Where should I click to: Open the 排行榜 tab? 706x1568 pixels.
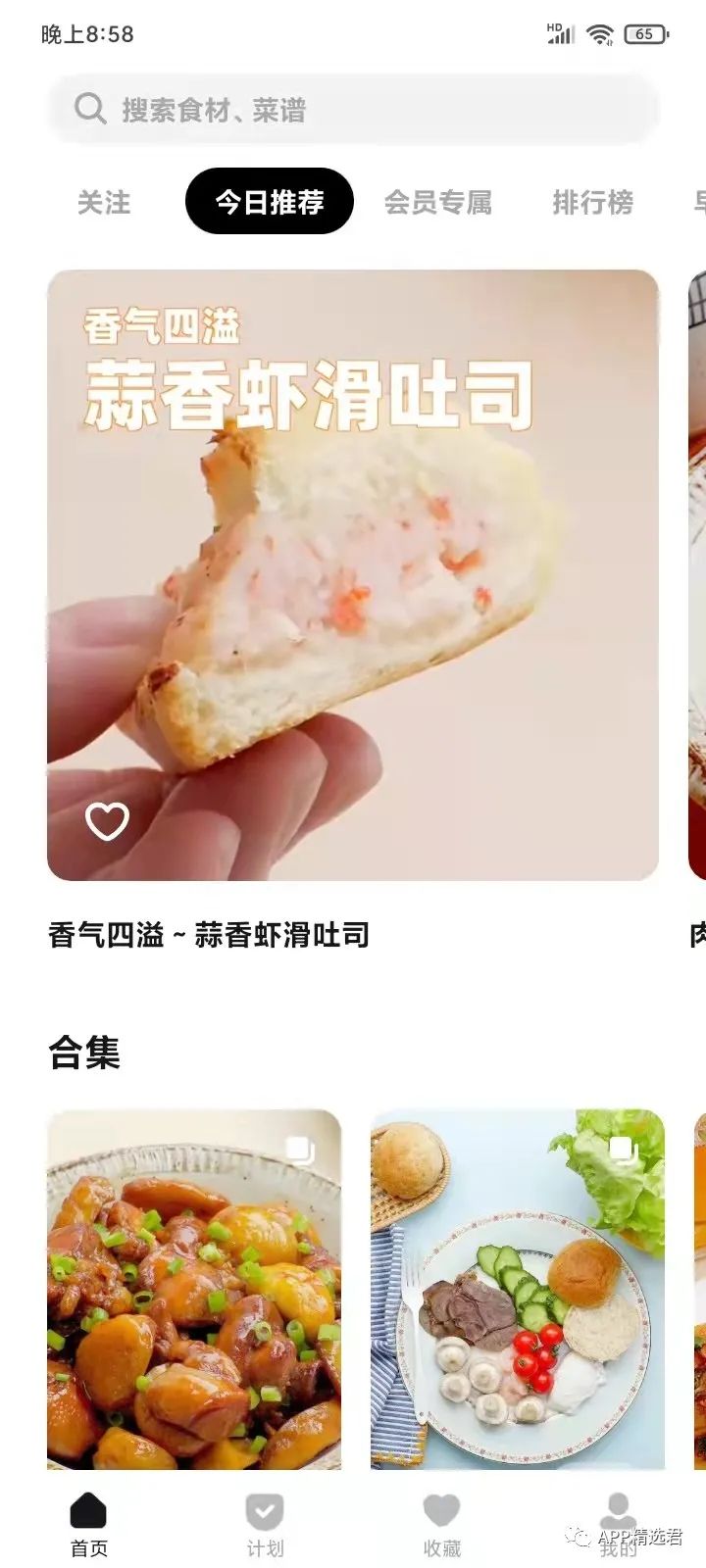pos(593,202)
